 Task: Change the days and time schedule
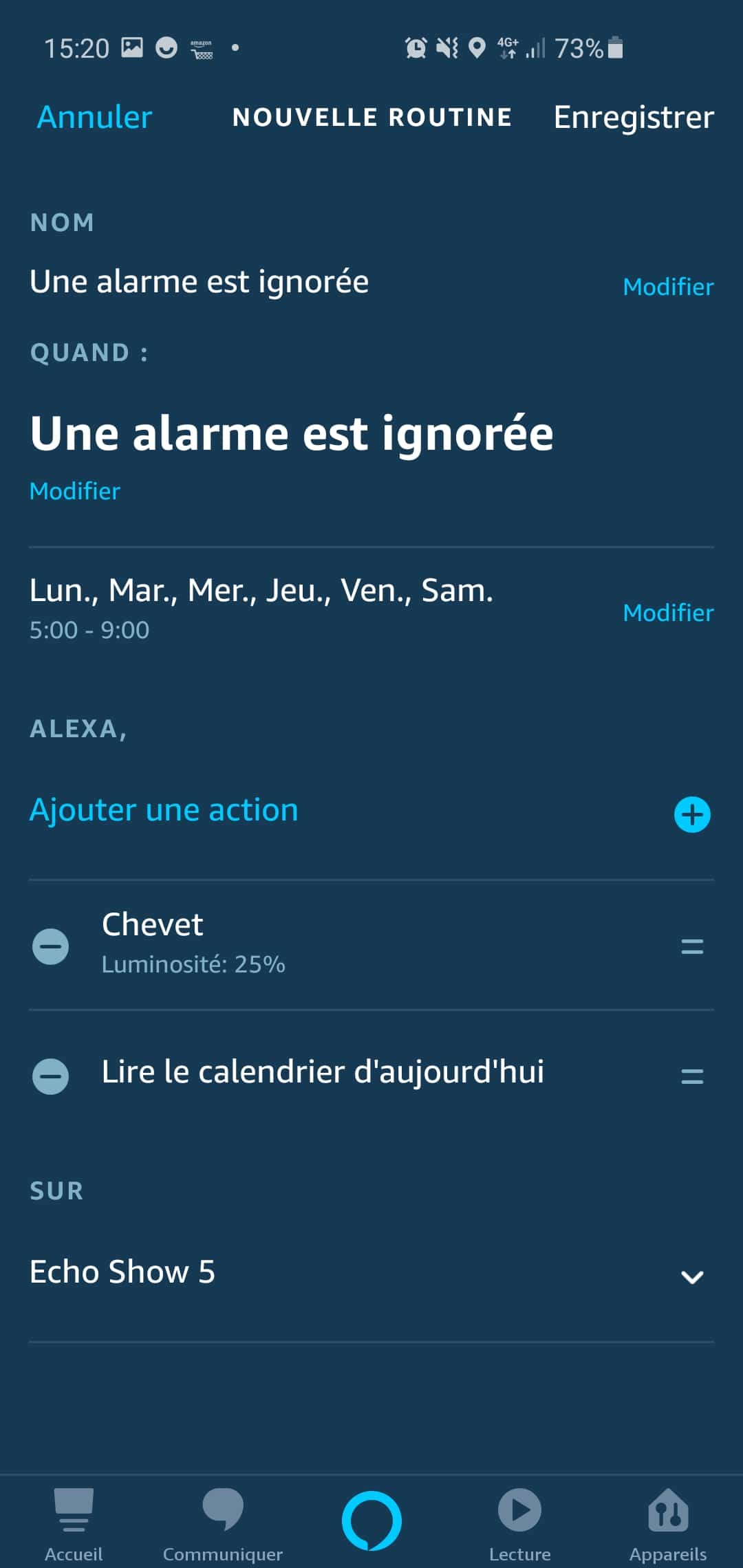coord(668,613)
